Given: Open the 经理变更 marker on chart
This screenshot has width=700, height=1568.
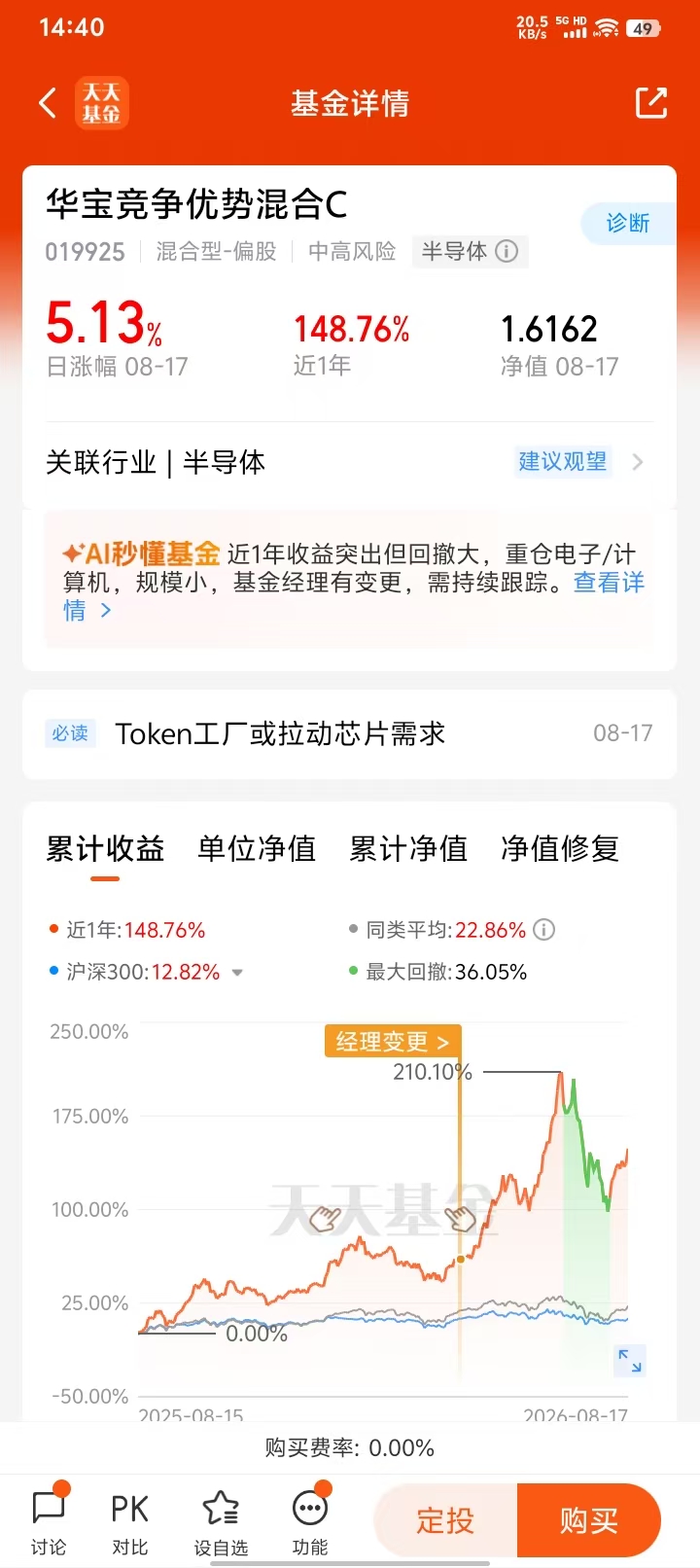Looking at the screenshot, I should point(393,1042).
